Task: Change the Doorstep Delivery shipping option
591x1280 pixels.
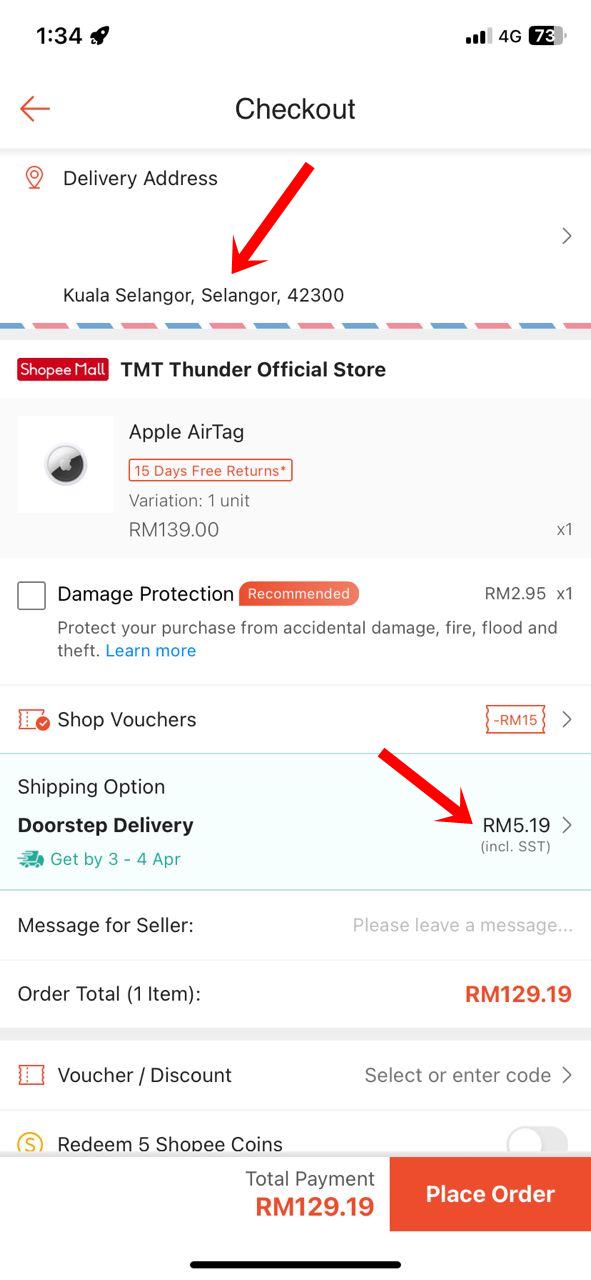Action: pos(295,822)
